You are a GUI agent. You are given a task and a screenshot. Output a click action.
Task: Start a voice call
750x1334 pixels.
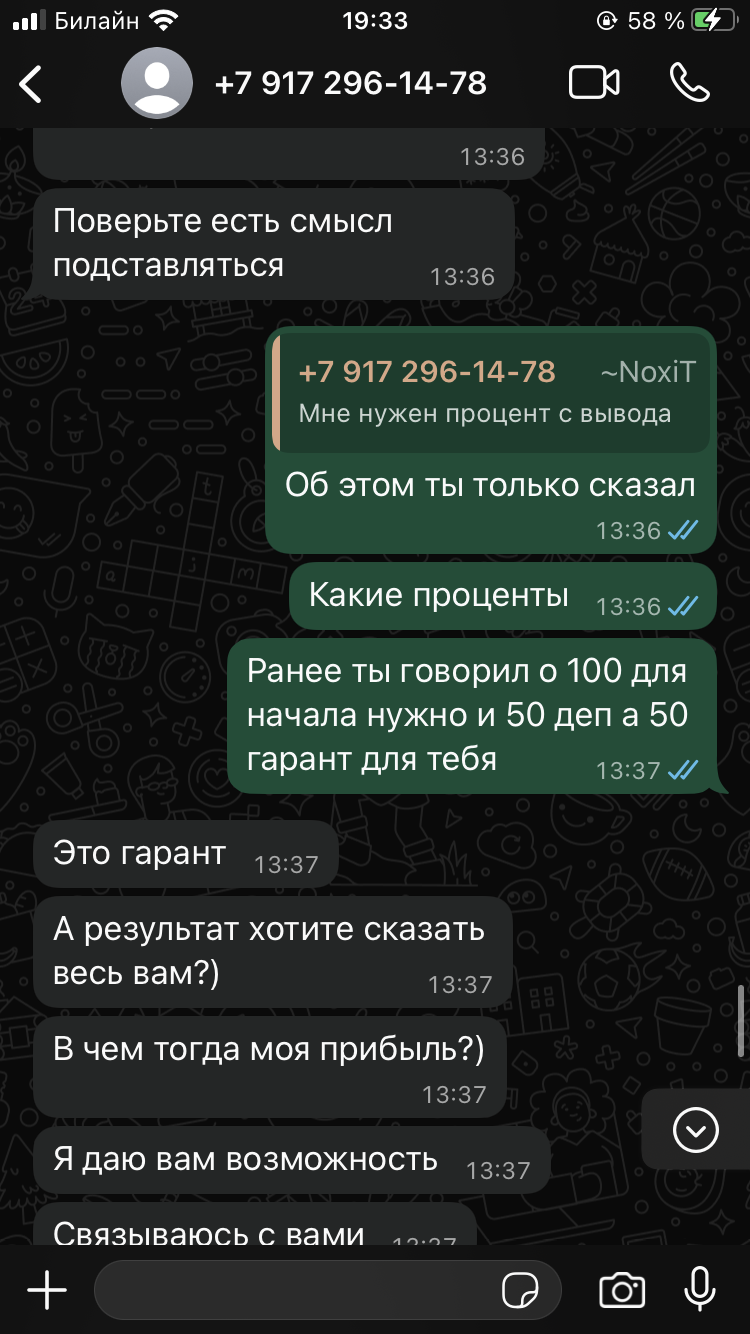pyautogui.click(x=689, y=83)
